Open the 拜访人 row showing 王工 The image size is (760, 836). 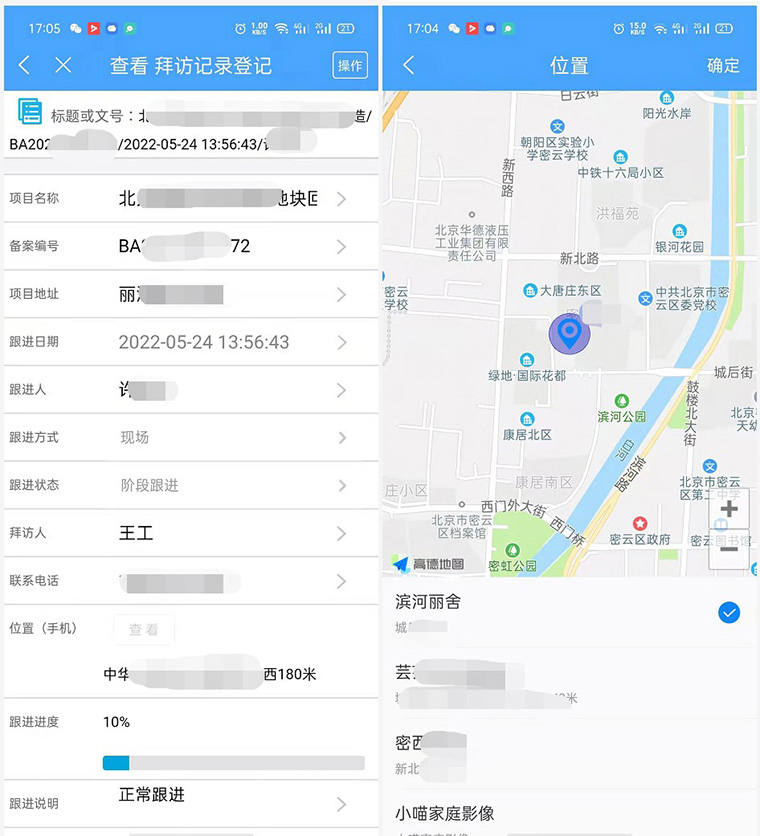pos(190,533)
